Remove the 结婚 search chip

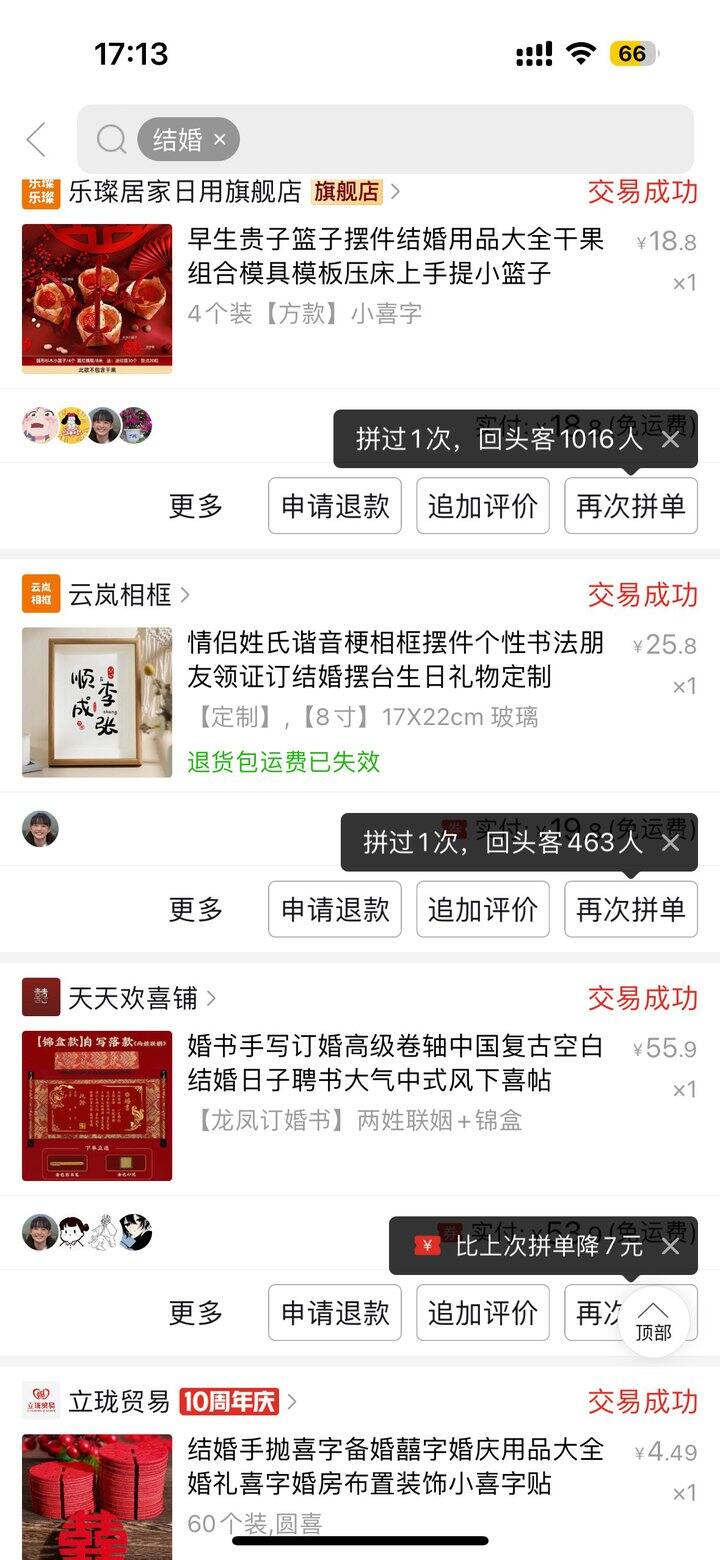(x=220, y=140)
